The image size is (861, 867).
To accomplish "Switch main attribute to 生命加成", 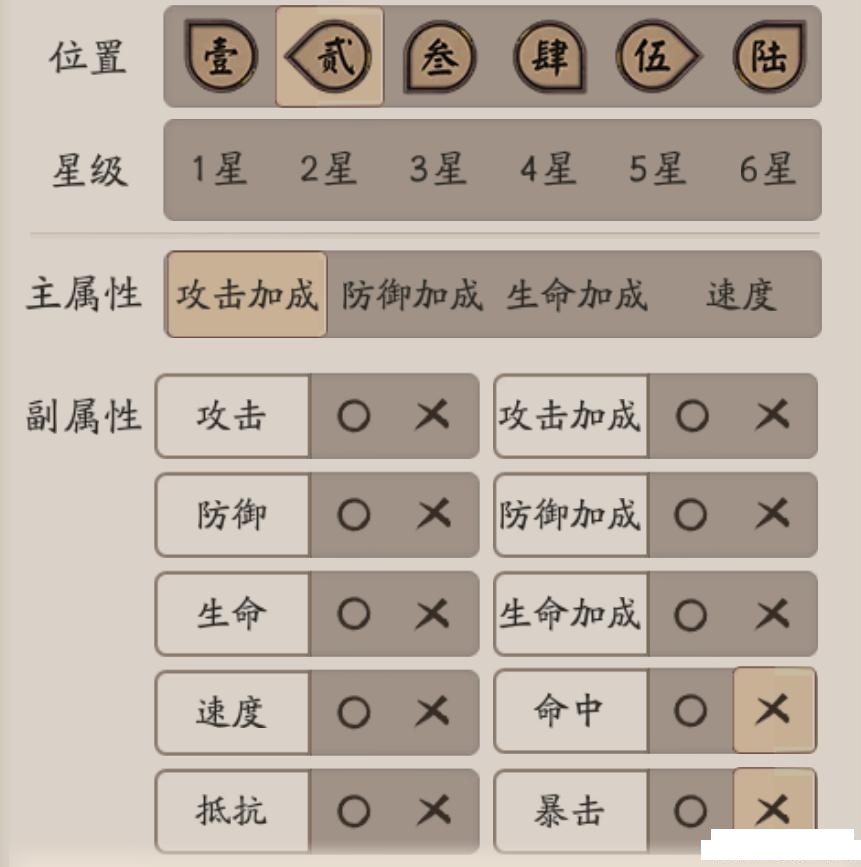I will click(576, 295).
